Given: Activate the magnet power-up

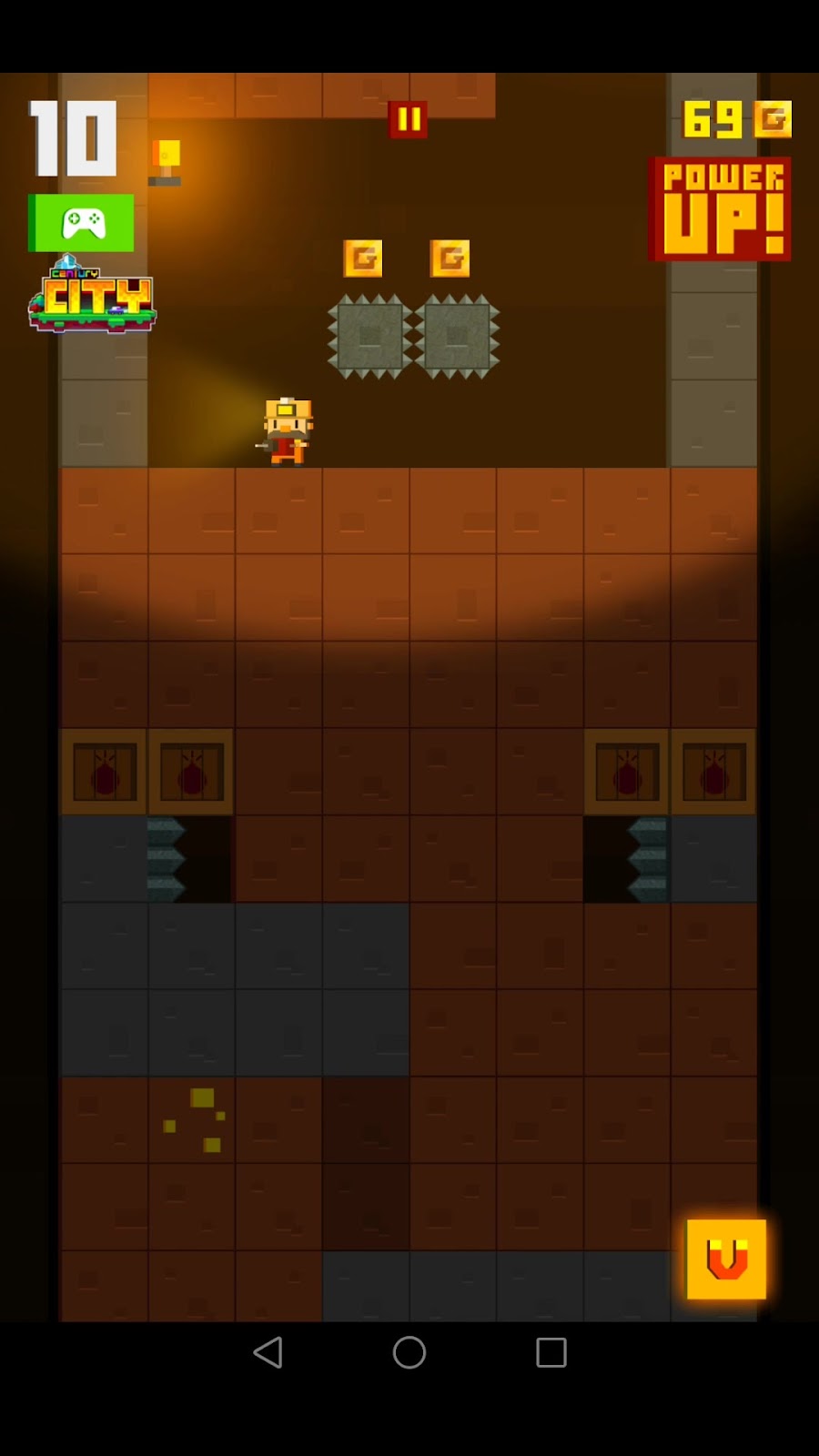Looking at the screenshot, I should [725, 1259].
